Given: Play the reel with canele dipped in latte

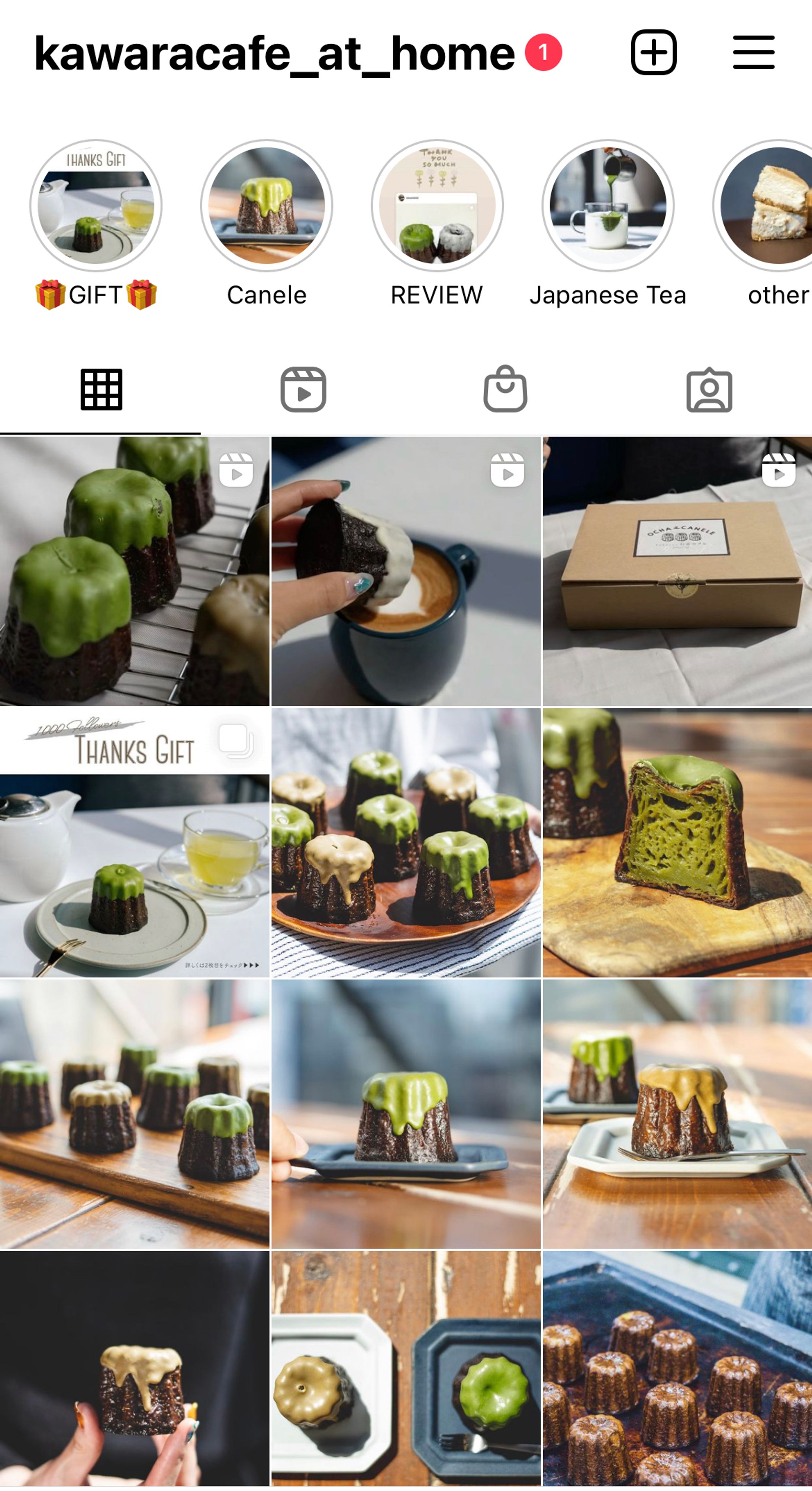Looking at the screenshot, I should click(x=406, y=571).
